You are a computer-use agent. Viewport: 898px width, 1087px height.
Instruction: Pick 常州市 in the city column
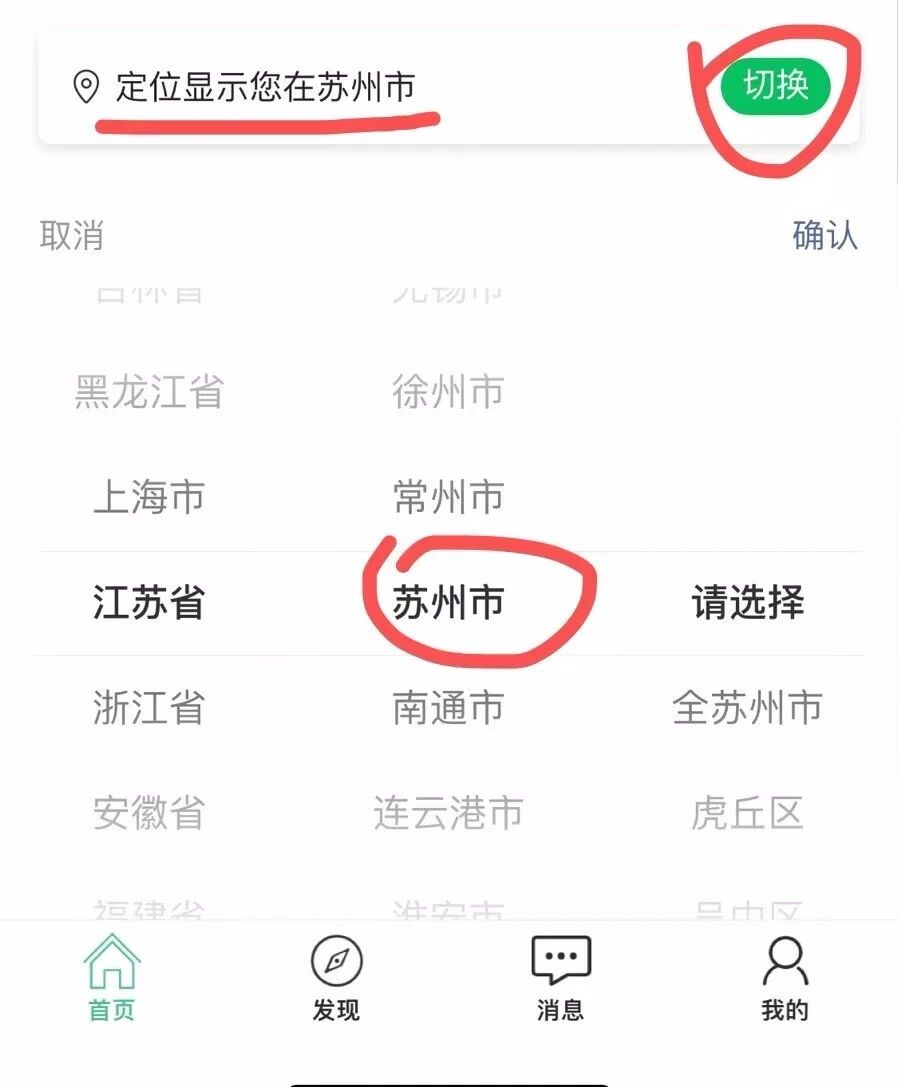click(x=448, y=497)
